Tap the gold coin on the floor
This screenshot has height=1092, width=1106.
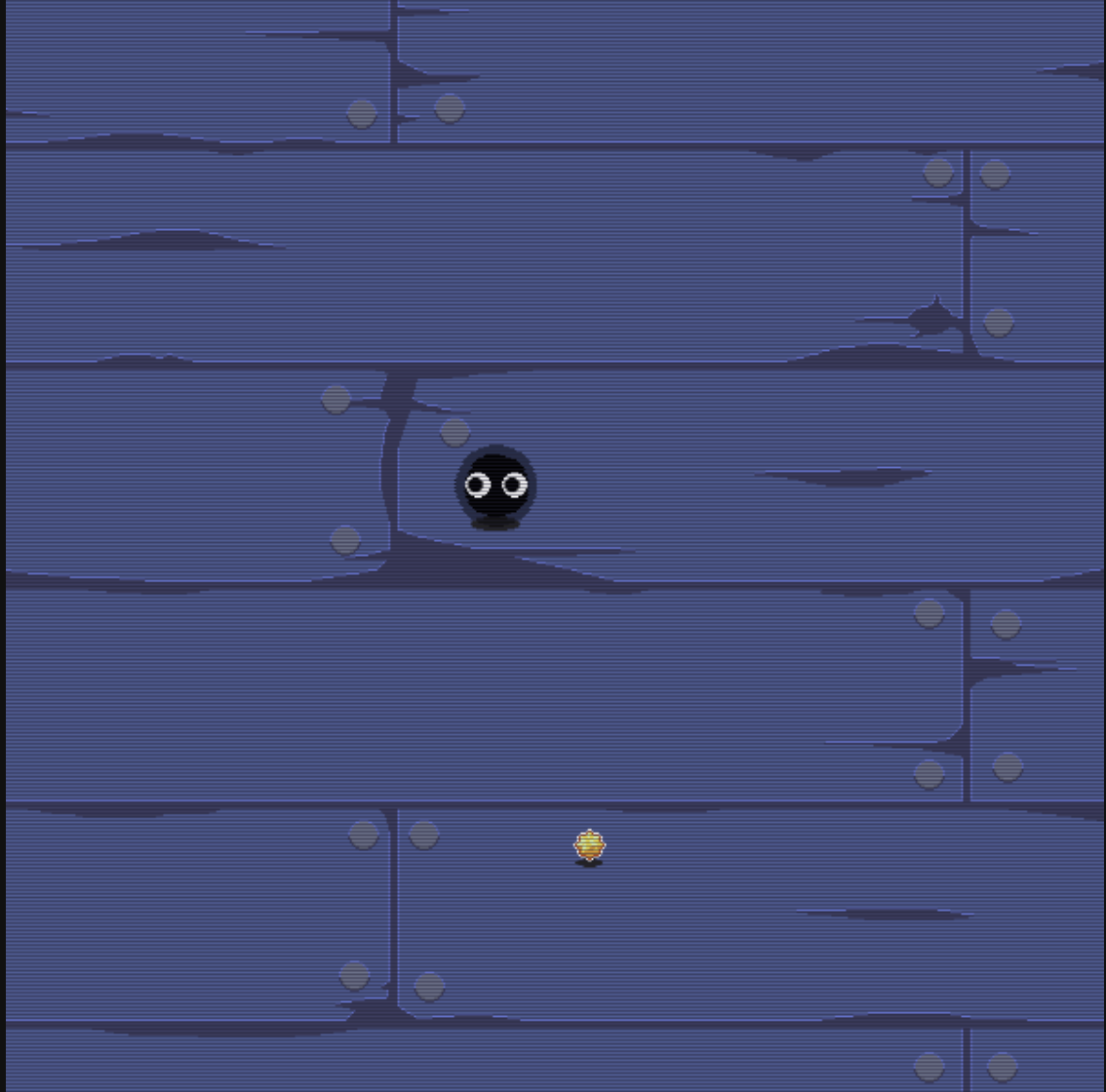point(589,844)
